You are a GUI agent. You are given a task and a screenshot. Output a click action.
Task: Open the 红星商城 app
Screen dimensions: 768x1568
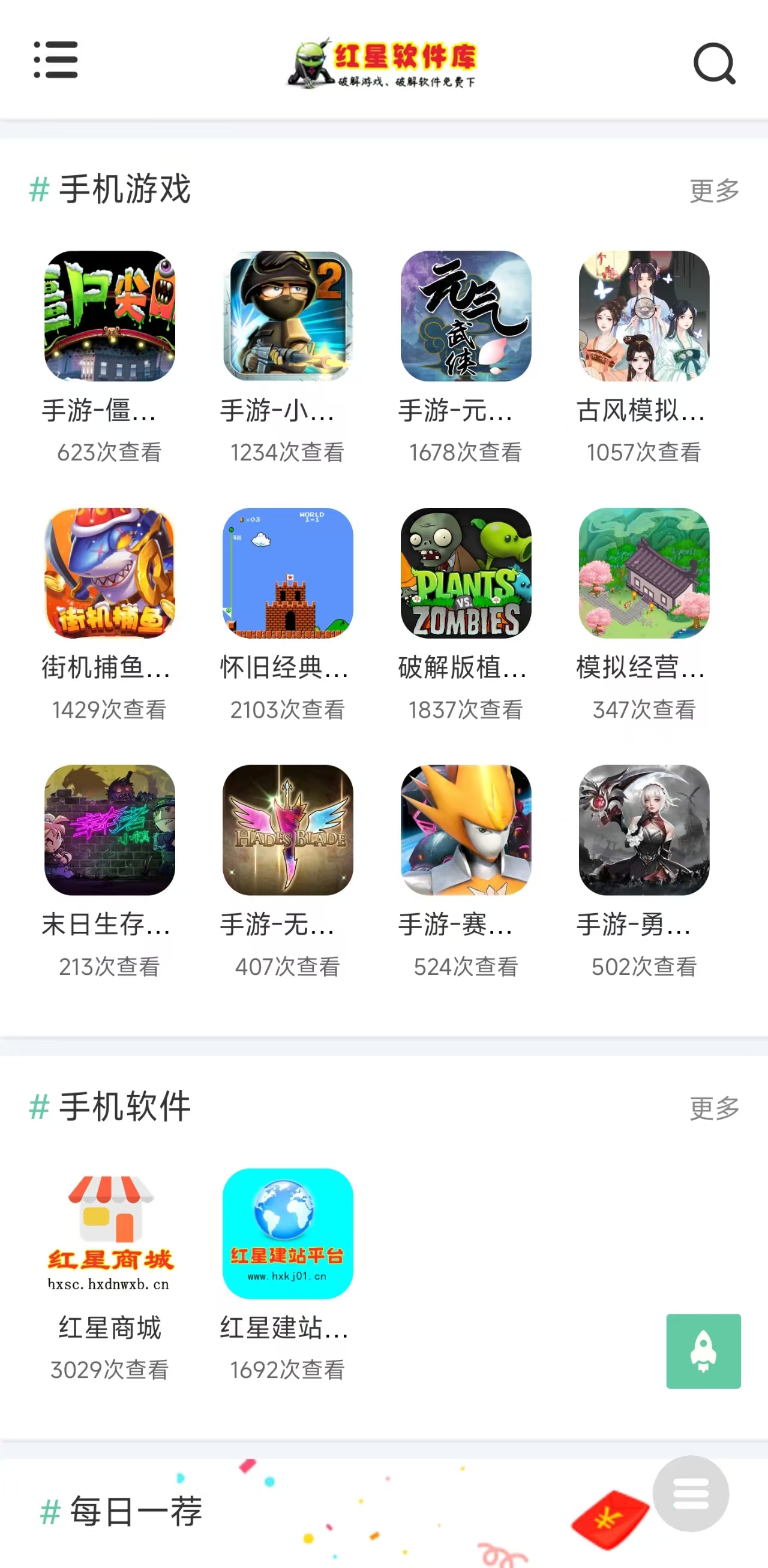pos(110,1233)
